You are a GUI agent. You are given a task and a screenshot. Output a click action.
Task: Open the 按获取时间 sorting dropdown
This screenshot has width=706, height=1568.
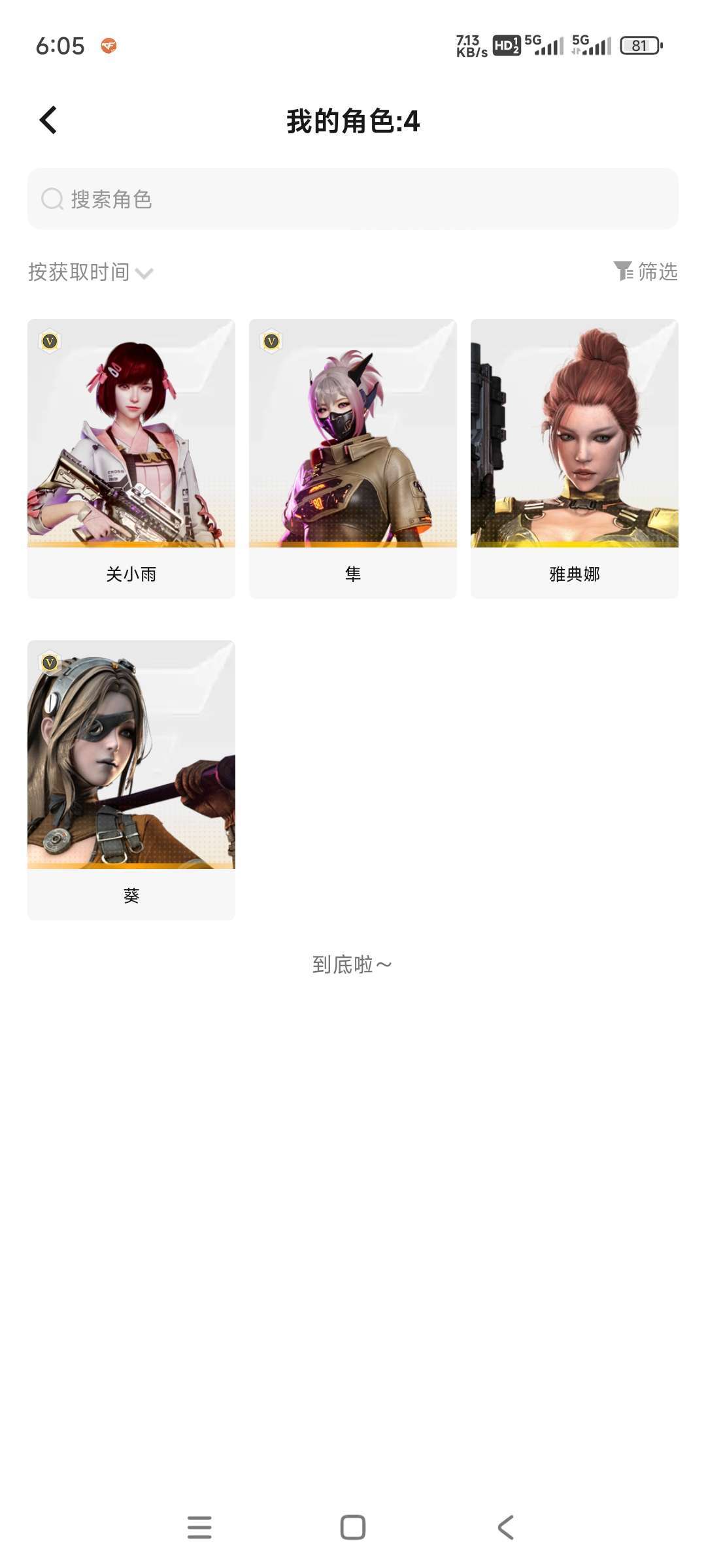80,272
